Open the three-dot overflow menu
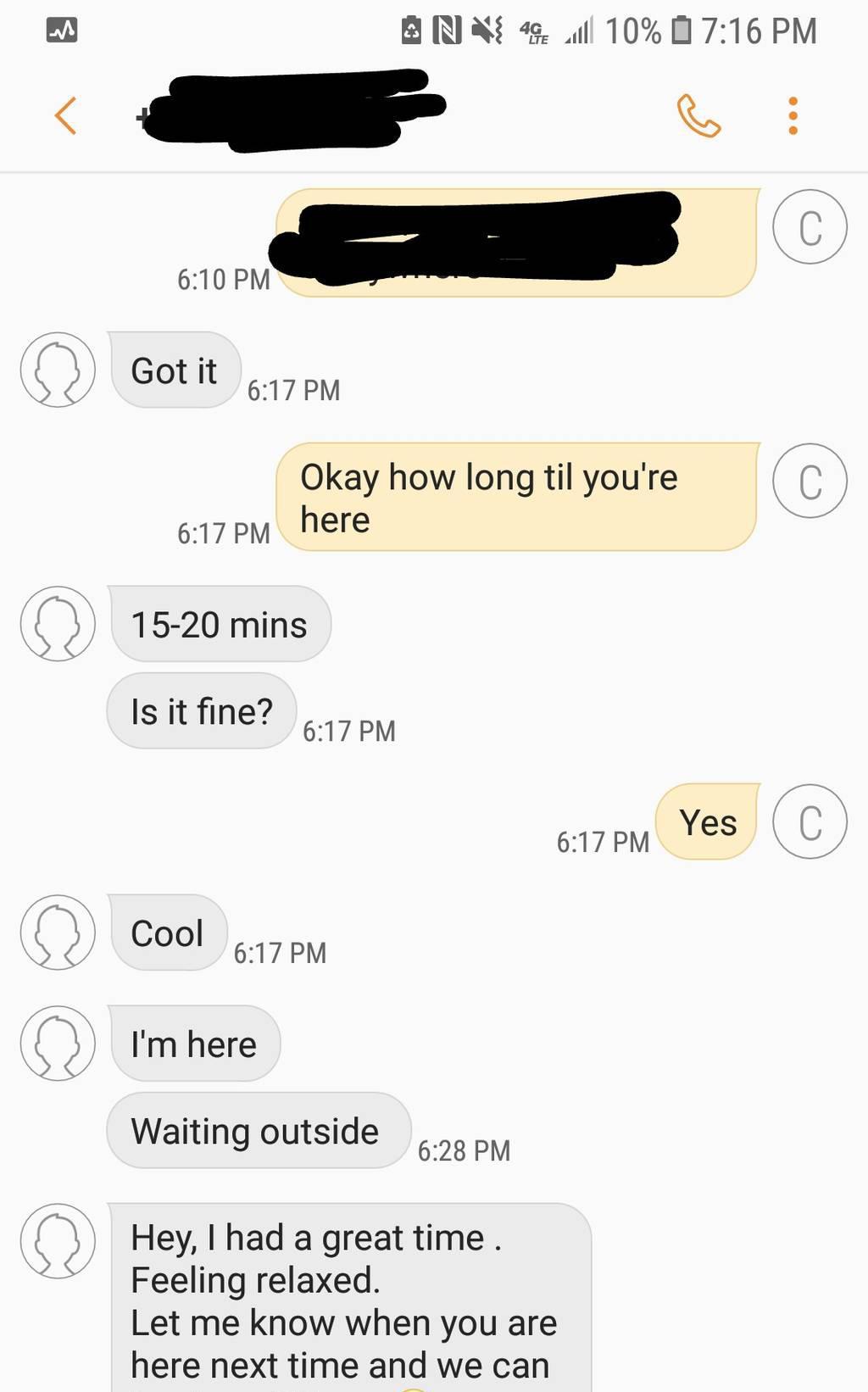Viewport: 868px width, 1392px height. [793, 116]
